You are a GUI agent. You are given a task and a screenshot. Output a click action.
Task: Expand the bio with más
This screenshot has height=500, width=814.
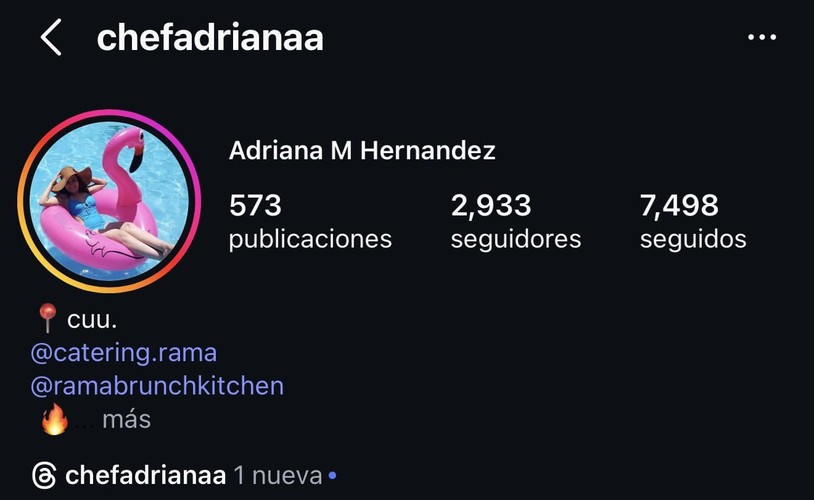[126, 419]
